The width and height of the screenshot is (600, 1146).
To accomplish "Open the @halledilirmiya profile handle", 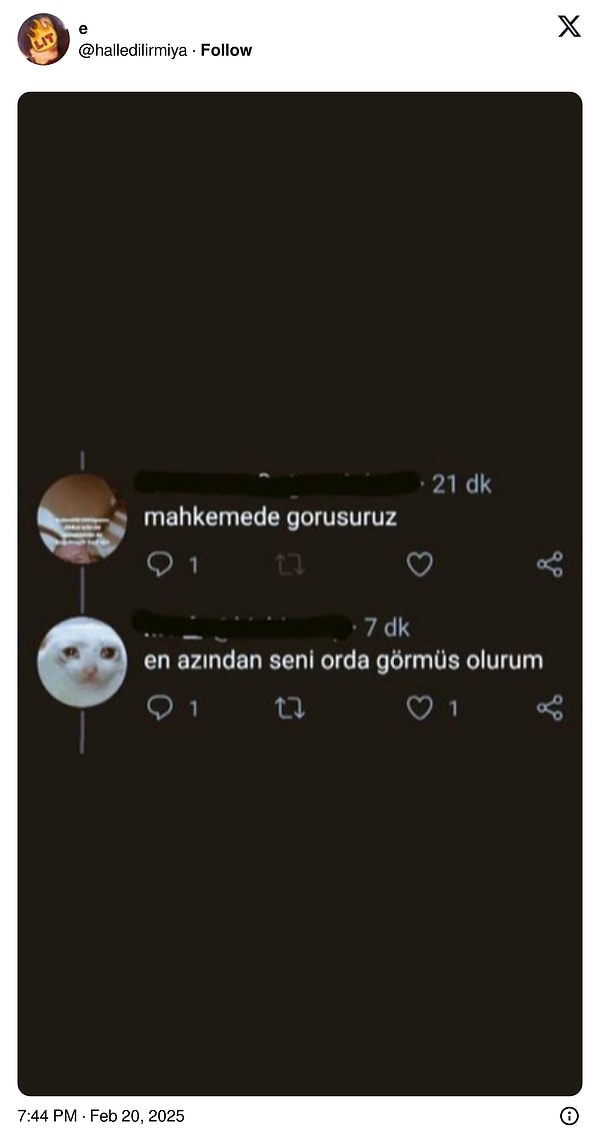I will coord(132,50).
